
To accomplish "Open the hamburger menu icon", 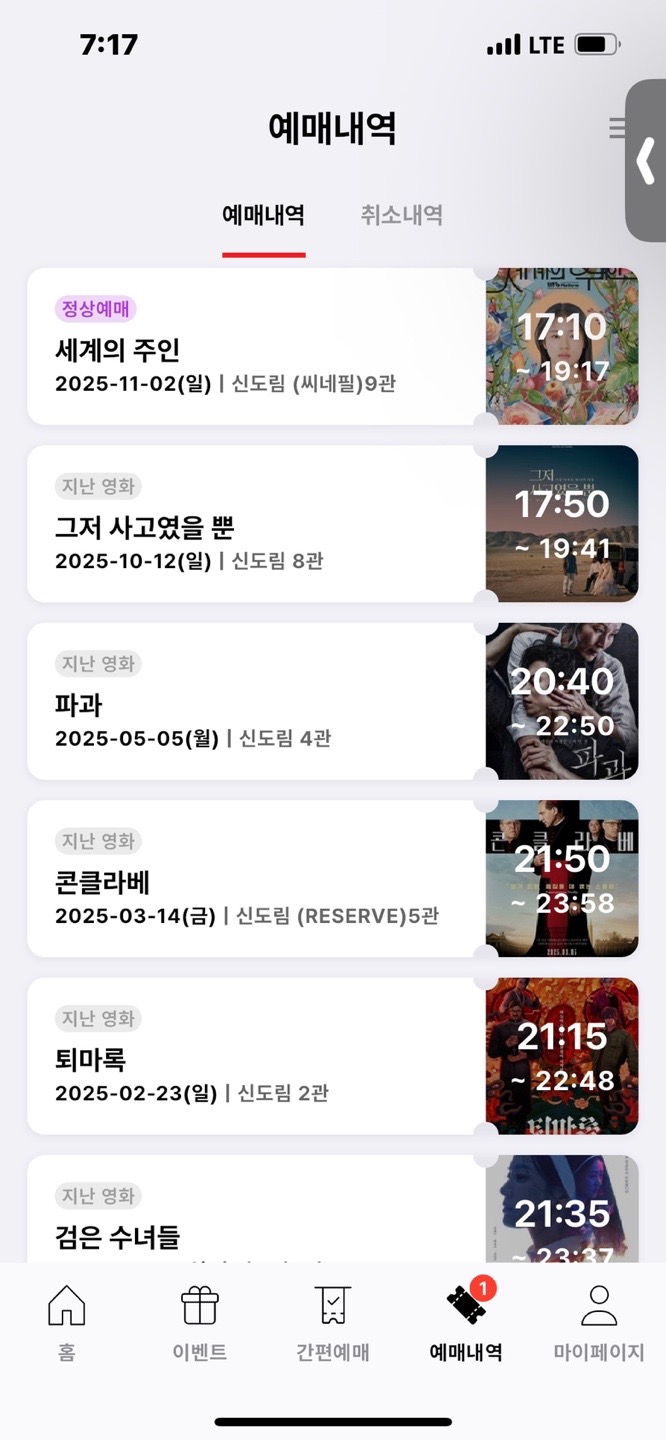I will point(617,128).
